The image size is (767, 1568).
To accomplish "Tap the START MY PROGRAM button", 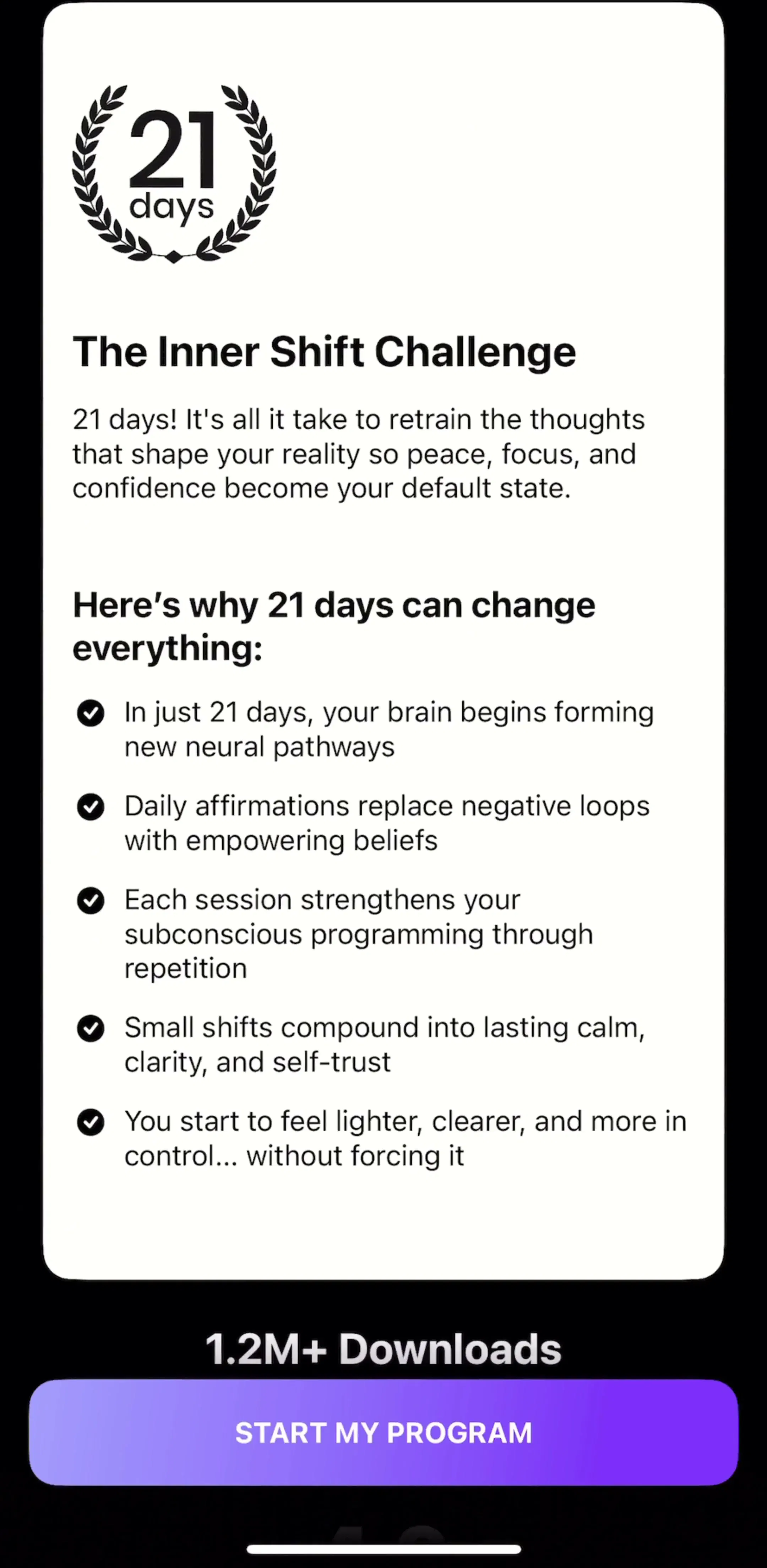I will click(383, 1433).
